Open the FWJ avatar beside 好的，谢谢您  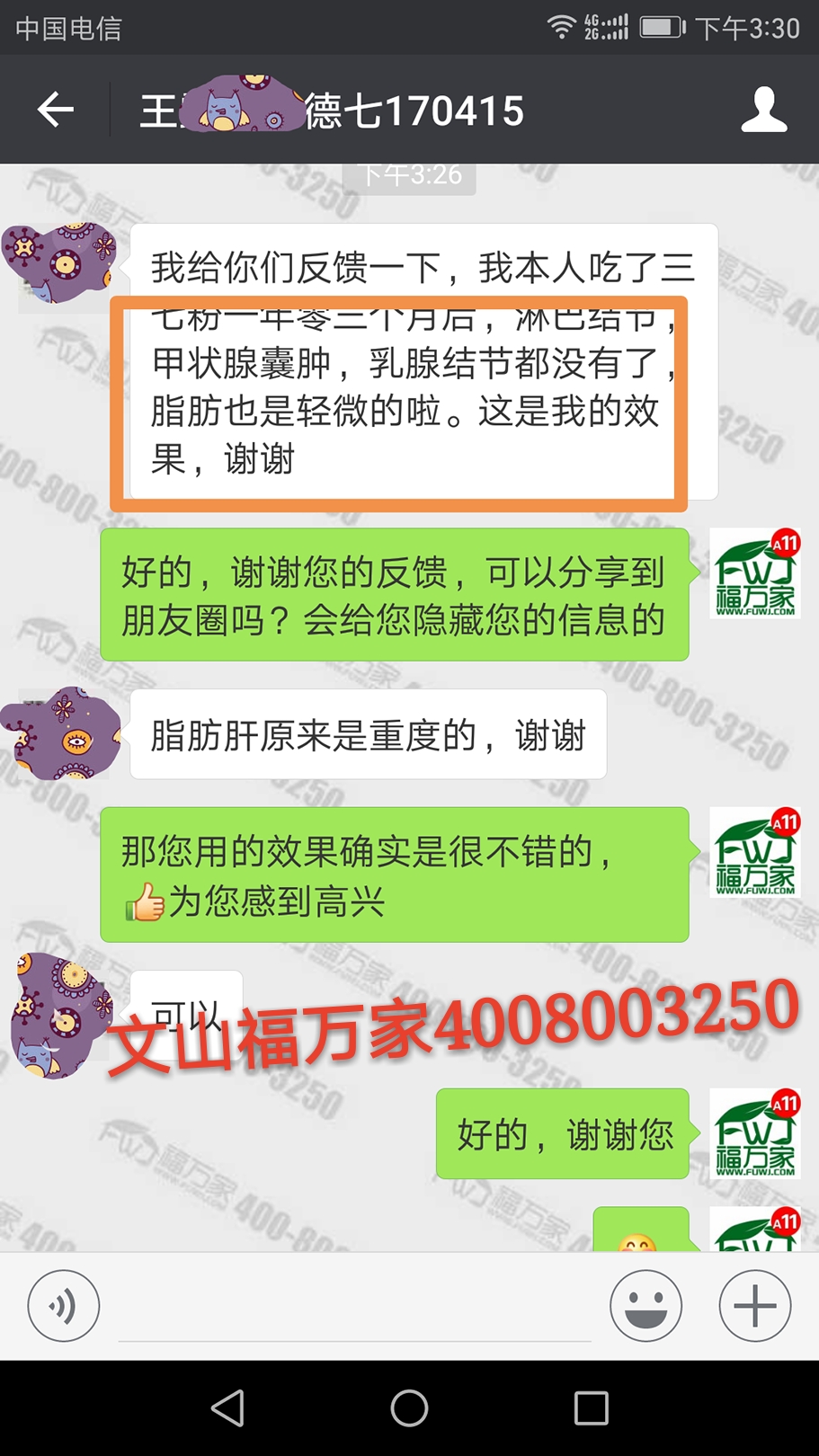pos(755,1132)
